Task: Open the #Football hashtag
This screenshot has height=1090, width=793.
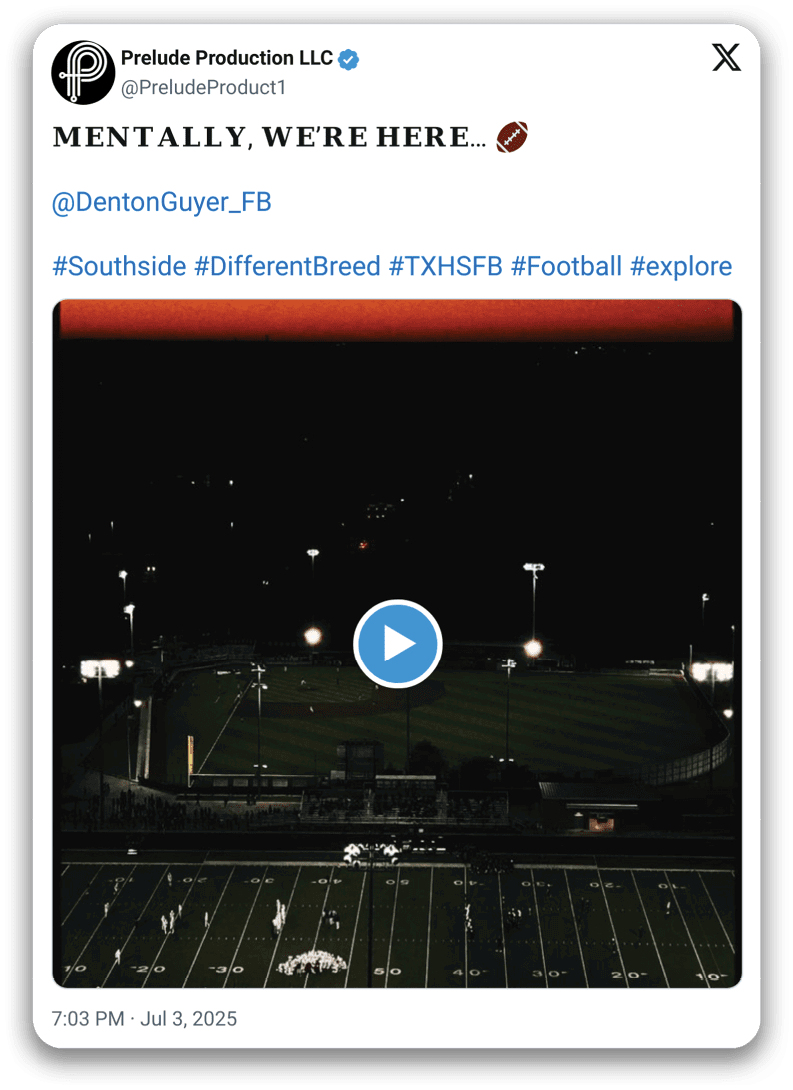Action: click(566, 267)
